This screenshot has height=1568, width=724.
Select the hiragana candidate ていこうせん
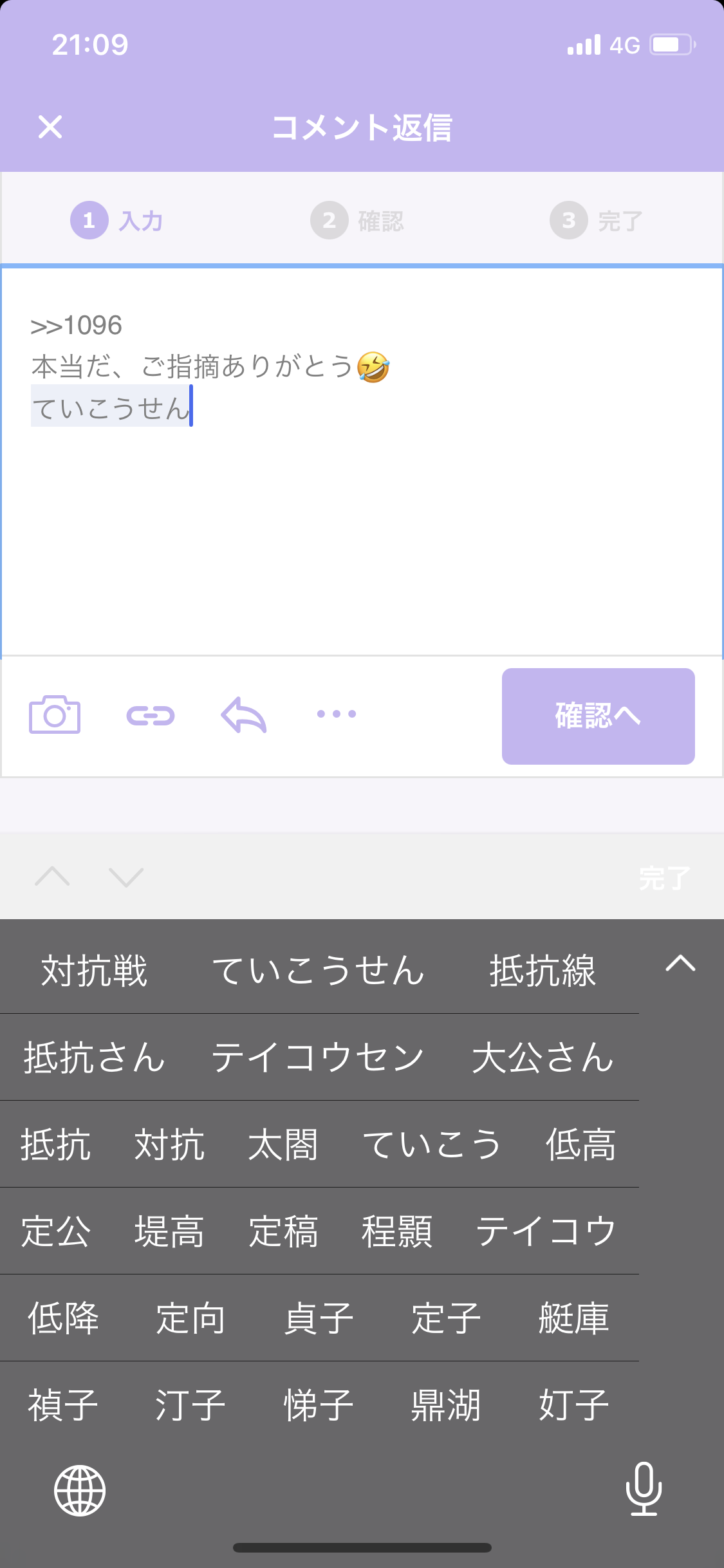point(318,971)
